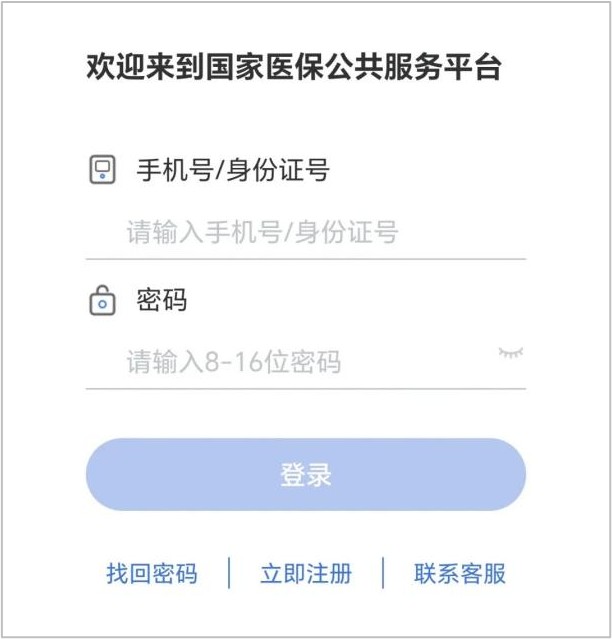Open 找回密码 to recover password
The image size is (612, 639).
pyautogui.click(x=152, y=574)
